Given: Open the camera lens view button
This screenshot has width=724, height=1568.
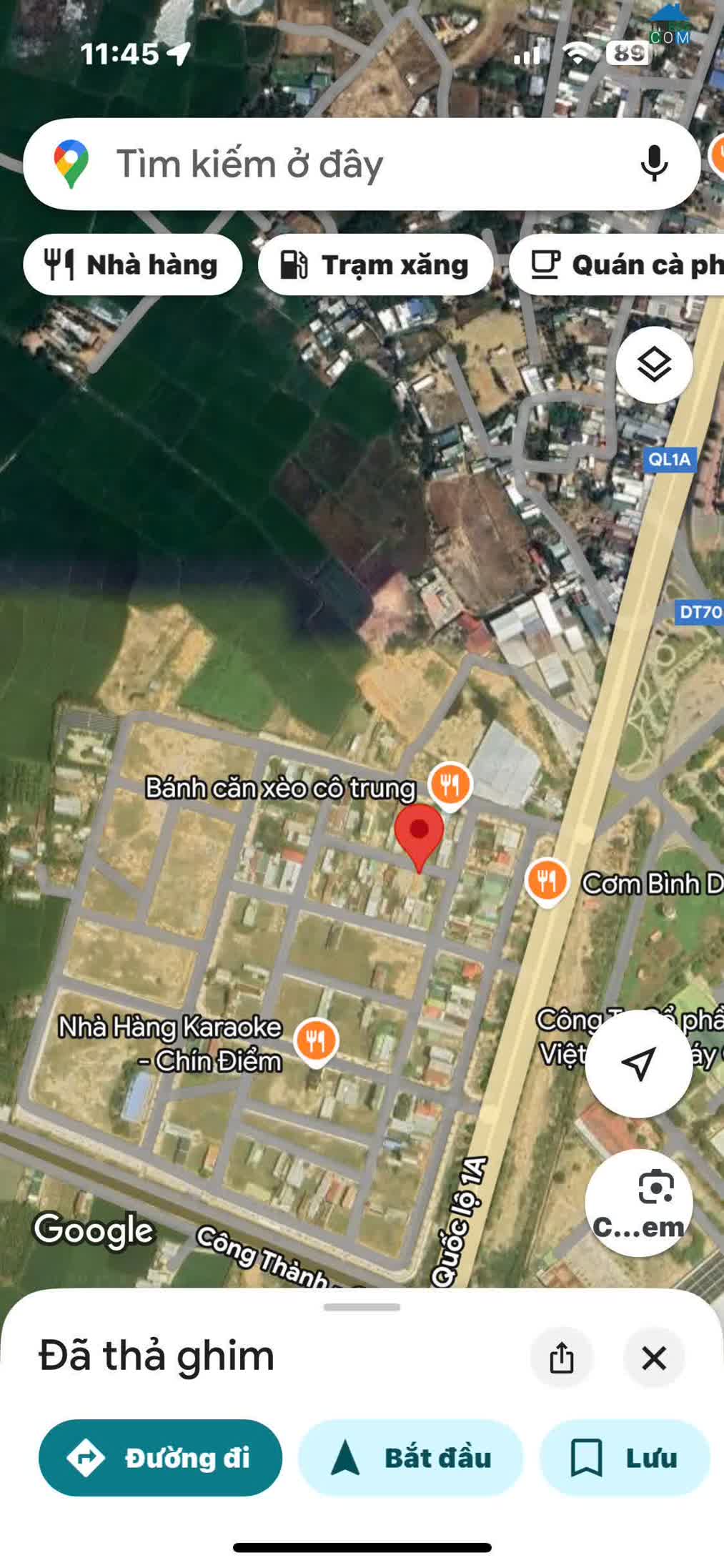Looking at the screenshot, I should pyautogui.click(x=638, y=1203).
